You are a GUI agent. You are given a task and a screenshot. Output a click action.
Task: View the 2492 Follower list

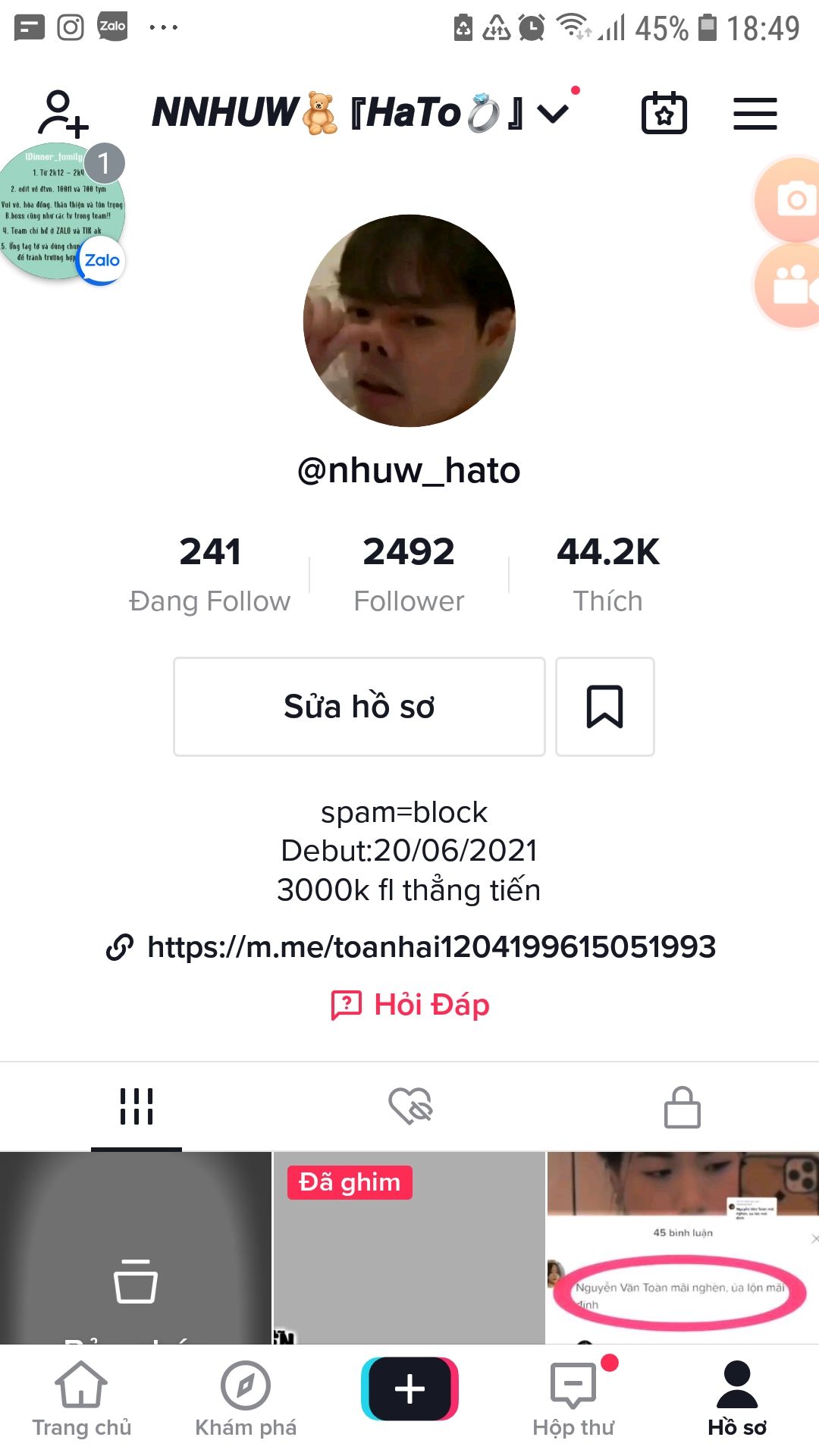click(x=409, y=573)
